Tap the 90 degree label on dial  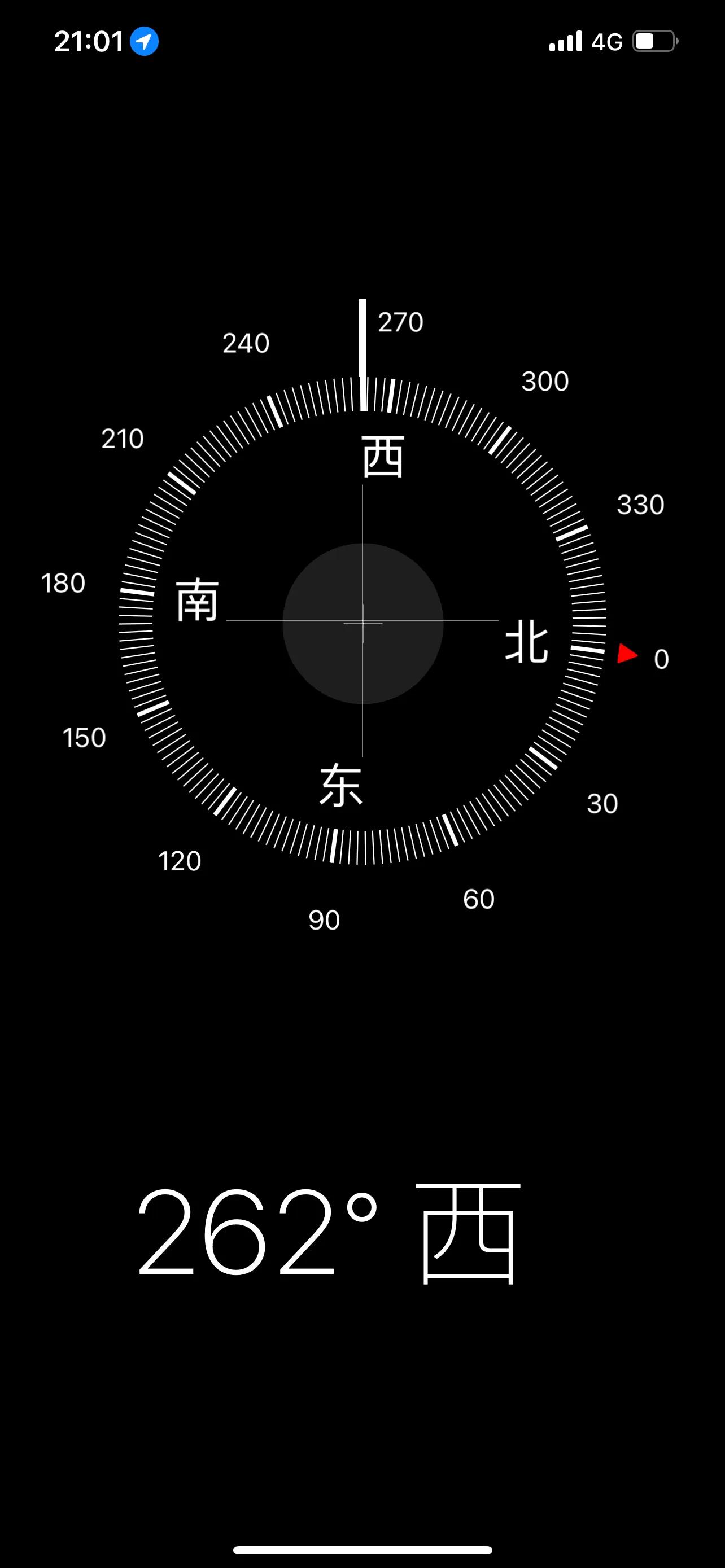tap(325, 921)
